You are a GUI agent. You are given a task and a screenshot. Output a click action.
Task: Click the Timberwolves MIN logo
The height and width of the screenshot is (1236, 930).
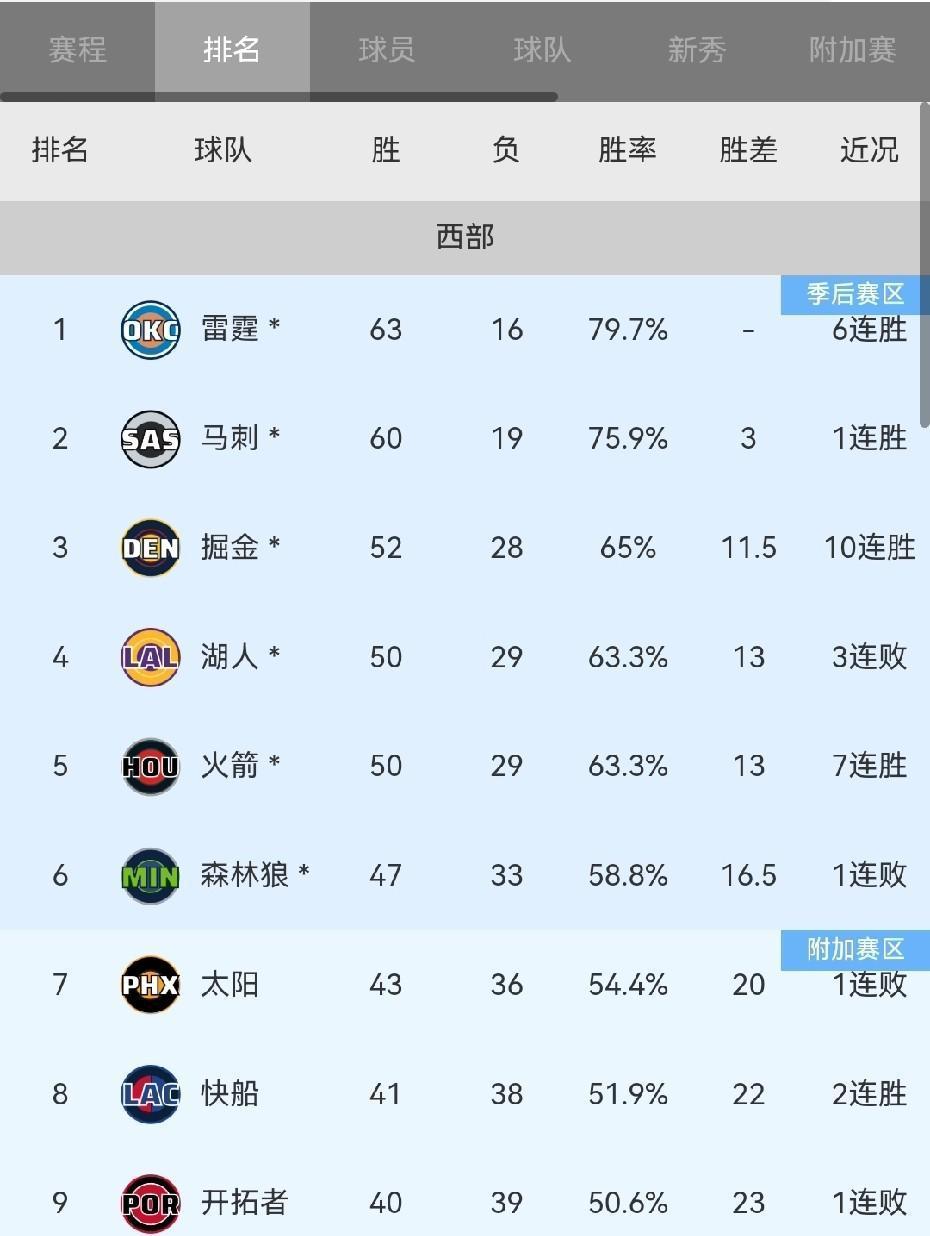(149, 875)
